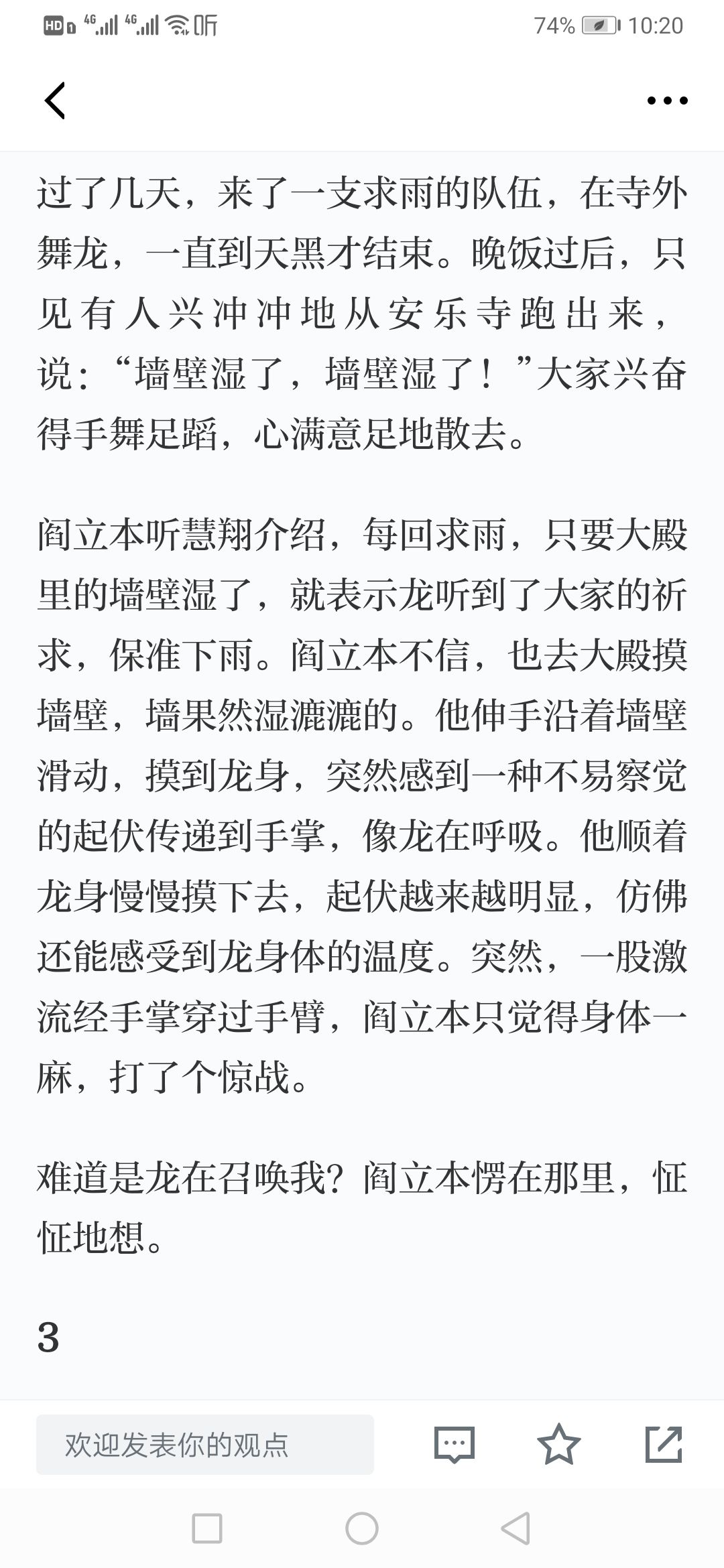The width and height of the screenshot is (724, 1568).
Task: Open the three-dot overflow menu
Action: pyautogui.click(x=667, y=101)
